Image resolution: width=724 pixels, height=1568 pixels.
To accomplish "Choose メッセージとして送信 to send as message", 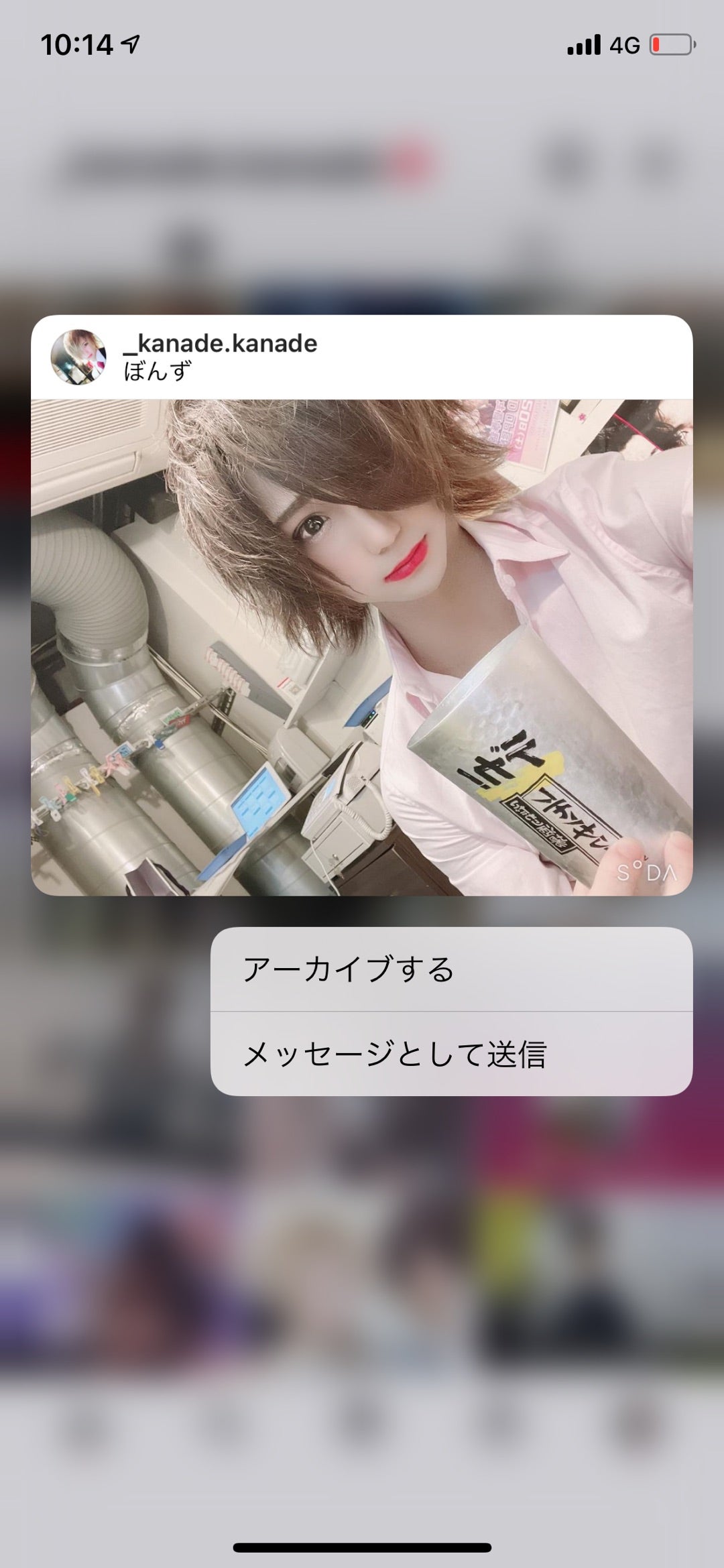I will tap(450, 1054).
